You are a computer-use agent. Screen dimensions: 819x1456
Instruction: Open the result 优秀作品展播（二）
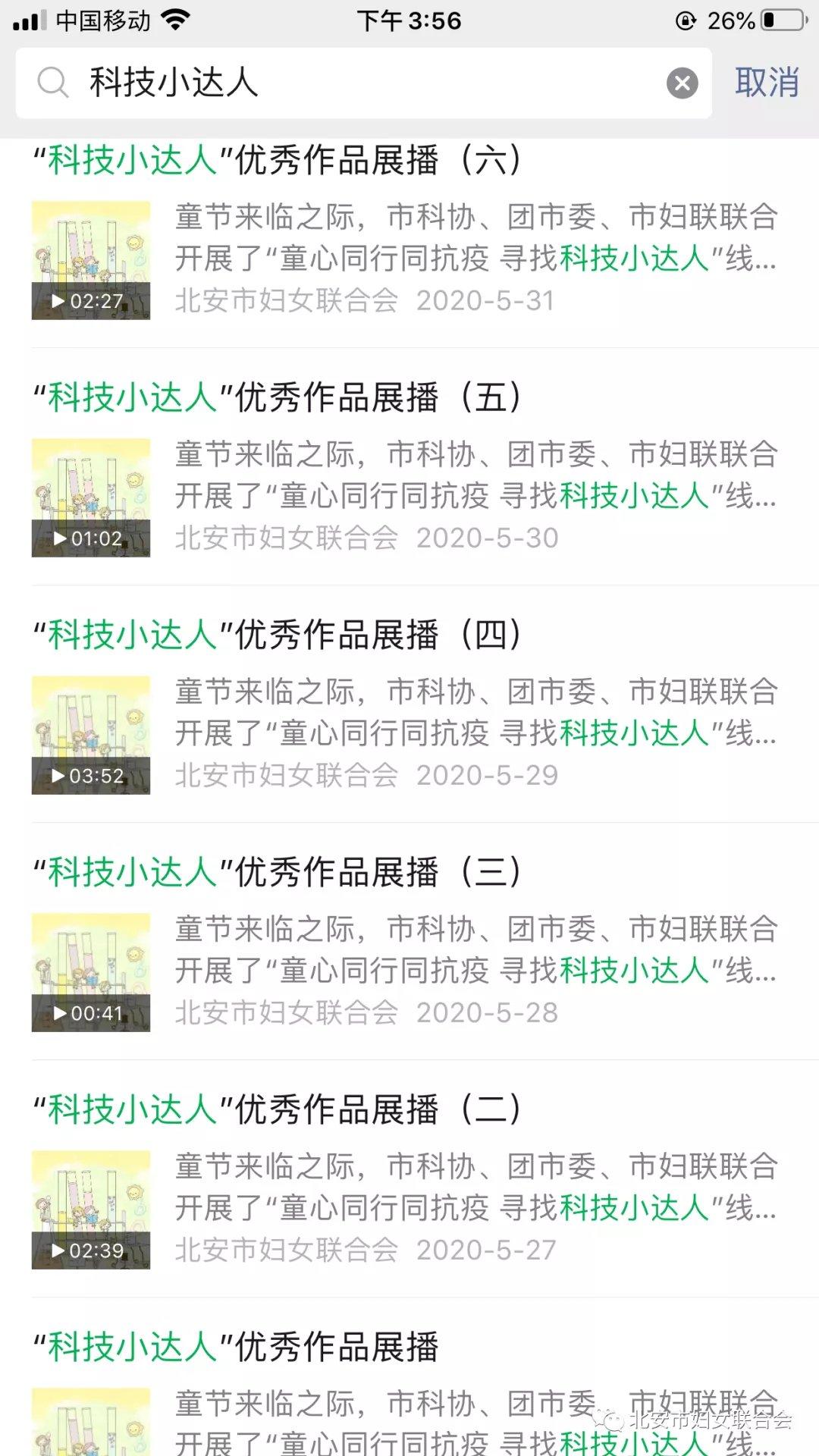[277, 1110]
